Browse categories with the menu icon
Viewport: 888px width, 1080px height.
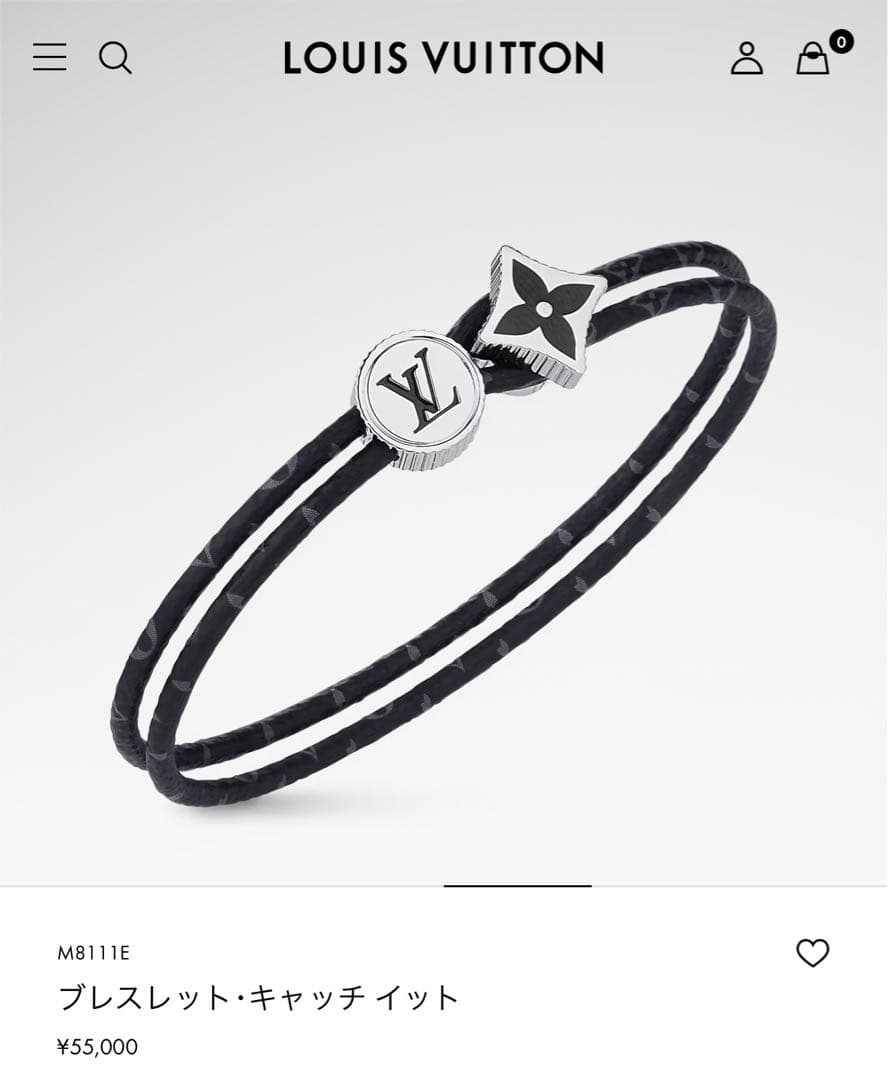49,59
